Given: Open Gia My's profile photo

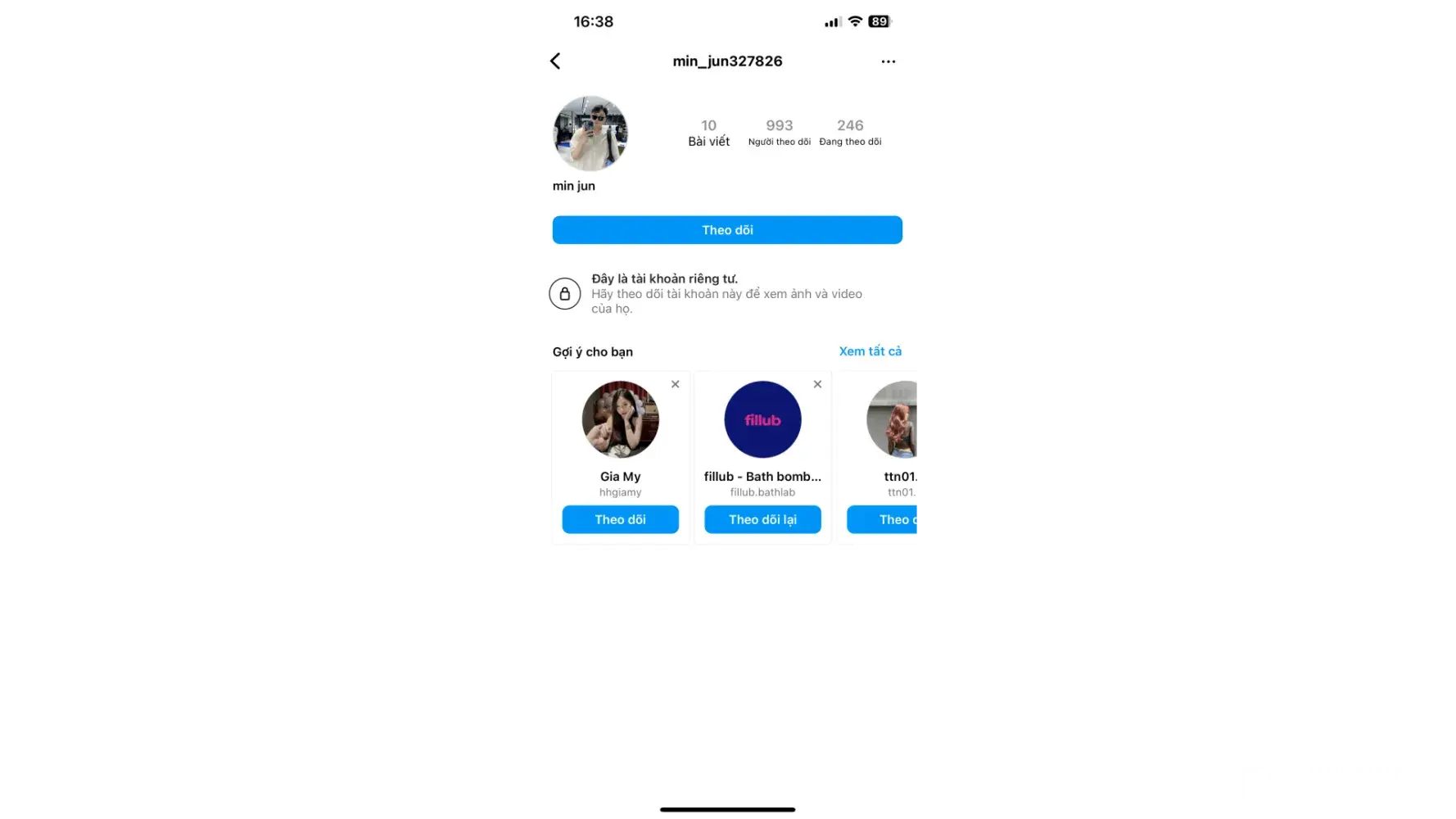Looking at the screenshot, I should 620,419.
